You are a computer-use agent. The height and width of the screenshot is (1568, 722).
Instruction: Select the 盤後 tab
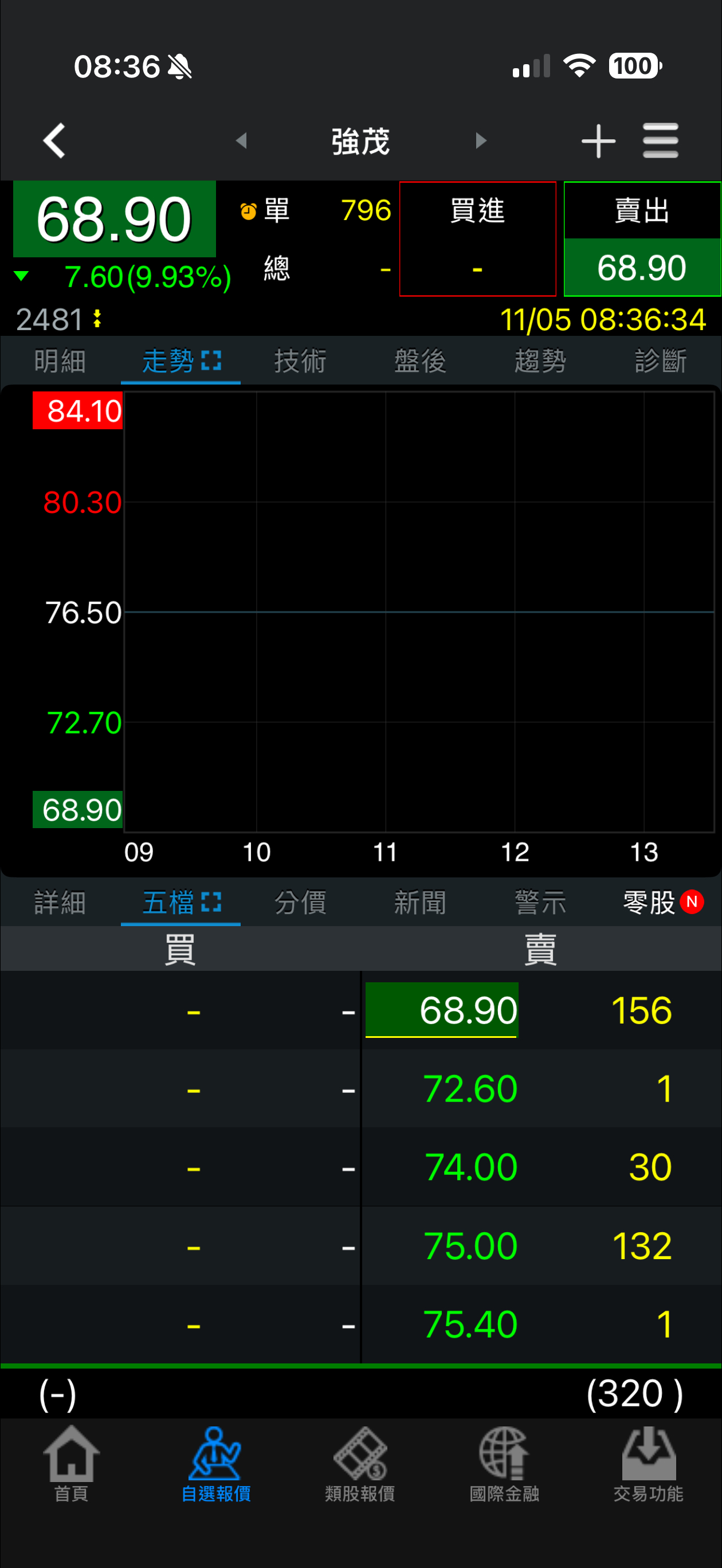(420, 361)
